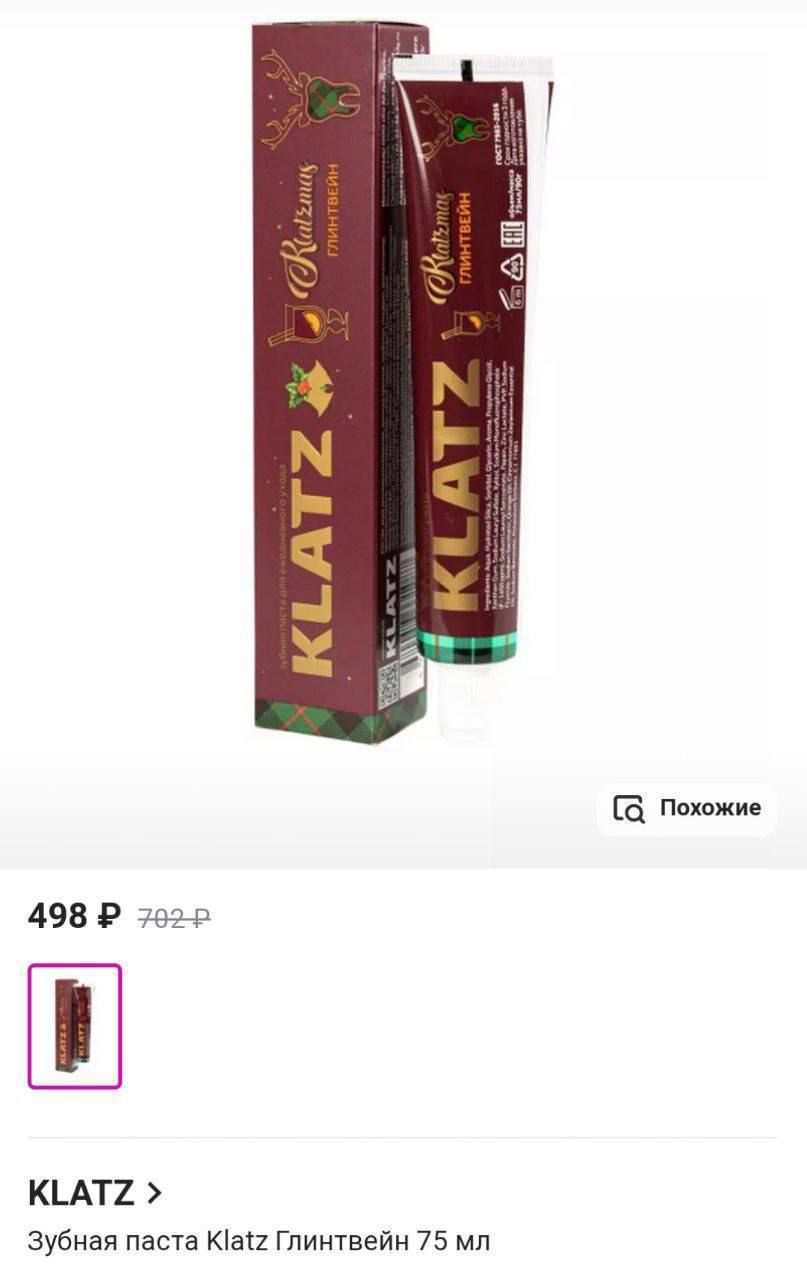Open the KLATZ brand page

pos(95,1192)
